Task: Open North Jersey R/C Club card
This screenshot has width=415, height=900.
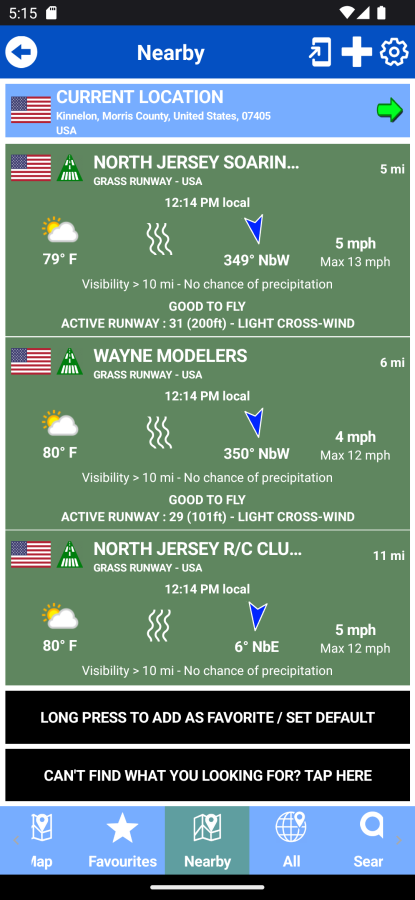Action: [207, 607]
